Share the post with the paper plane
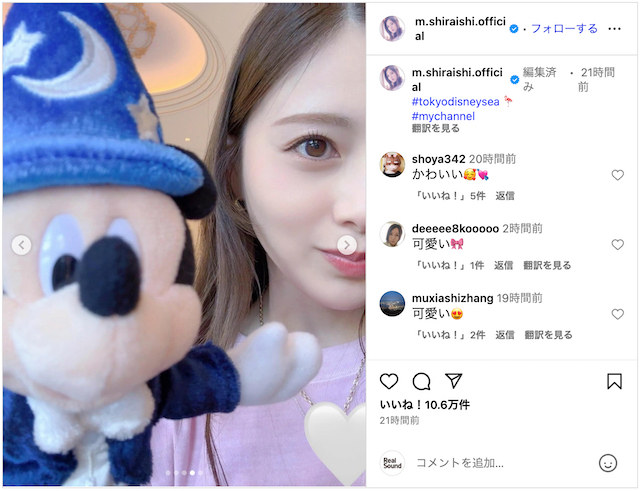This screenshot has height=491, width=640. 453,381
